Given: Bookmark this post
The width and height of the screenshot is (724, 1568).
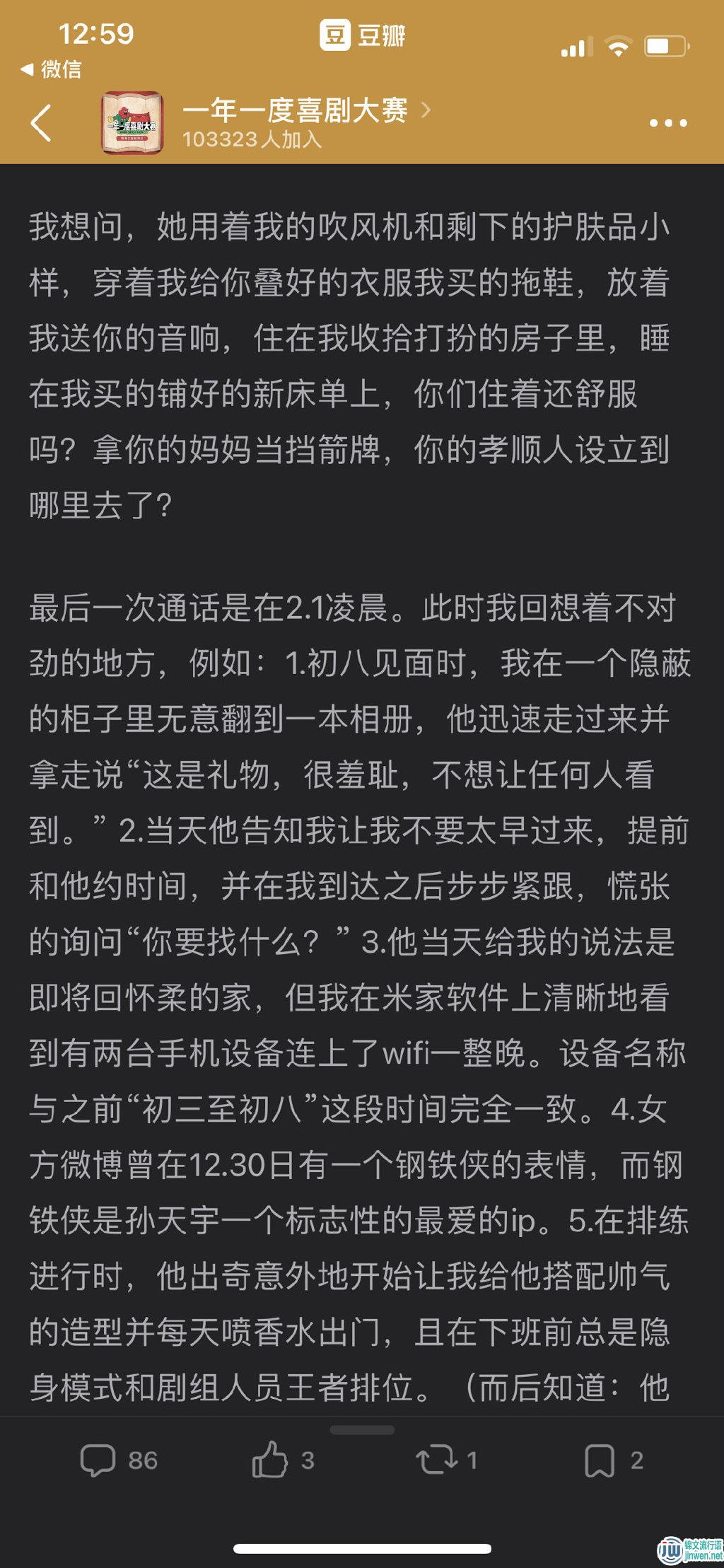Looking at the screenshot, I should pyautogui.click(x=614, y=1460).
